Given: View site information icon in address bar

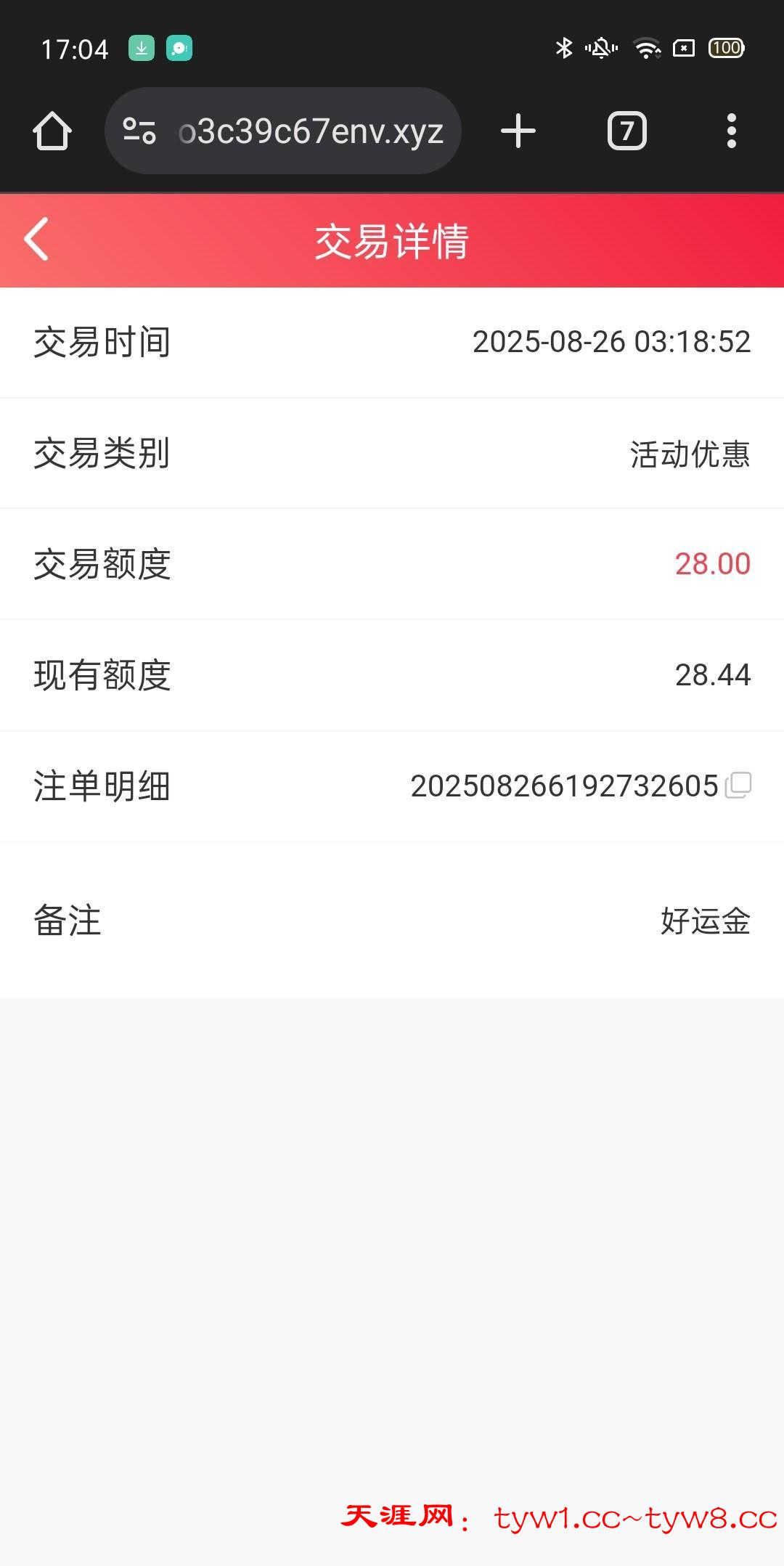Looking at the screenshot, I should [139, 131].
